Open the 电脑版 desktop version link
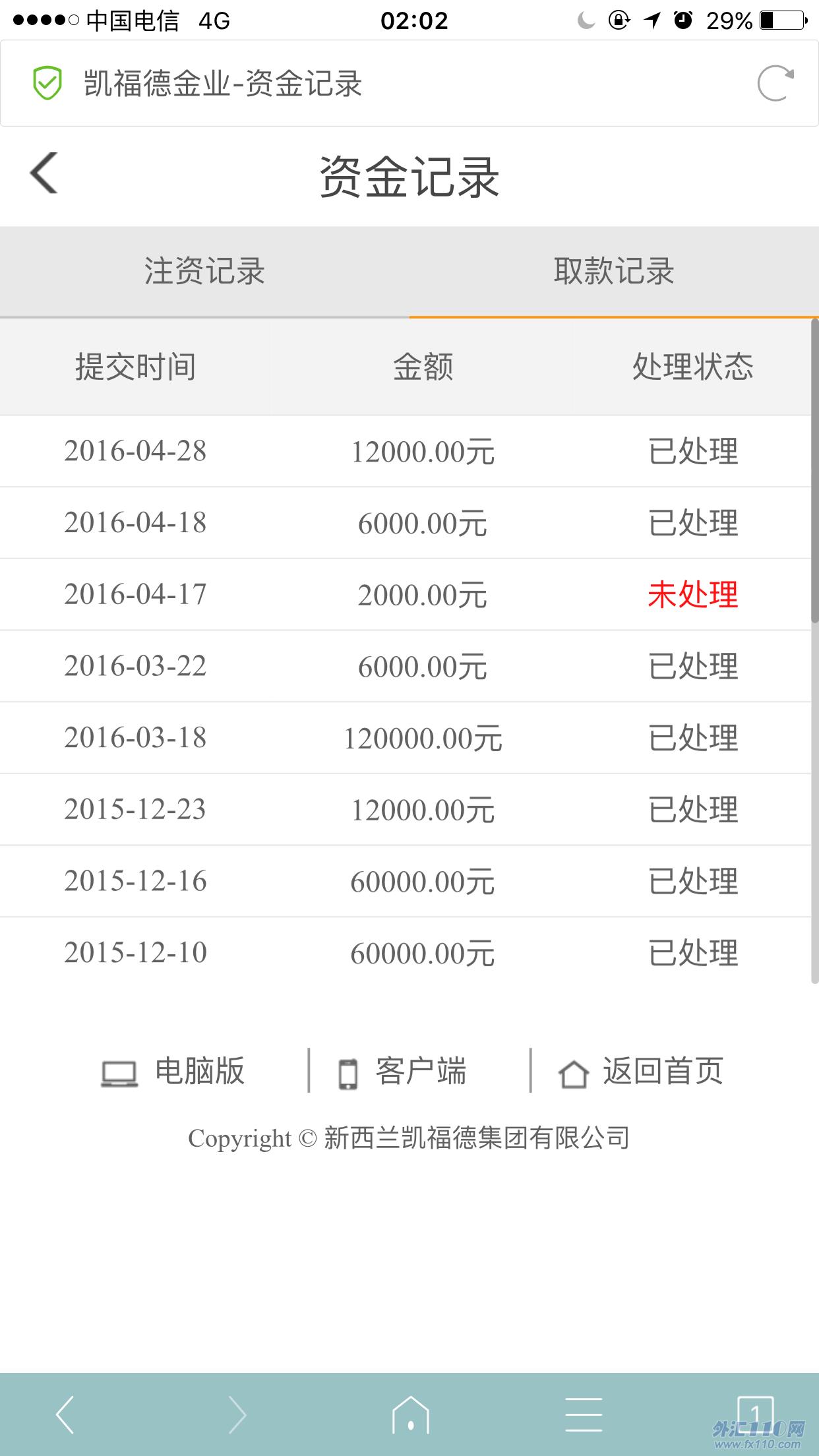The image size is (819, 1456). click(173, 1071)
